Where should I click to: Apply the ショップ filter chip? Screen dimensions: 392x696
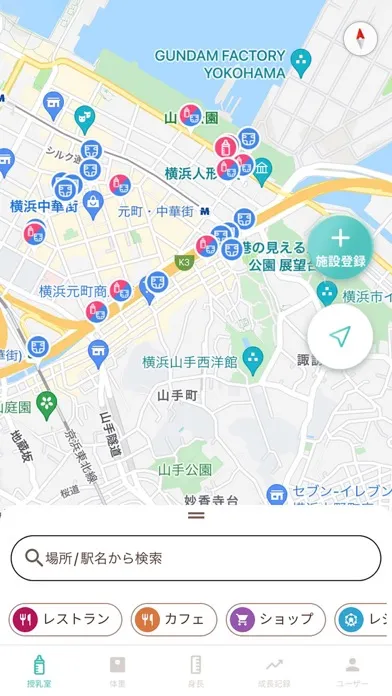pyautogui.click(x=276, y=619)
